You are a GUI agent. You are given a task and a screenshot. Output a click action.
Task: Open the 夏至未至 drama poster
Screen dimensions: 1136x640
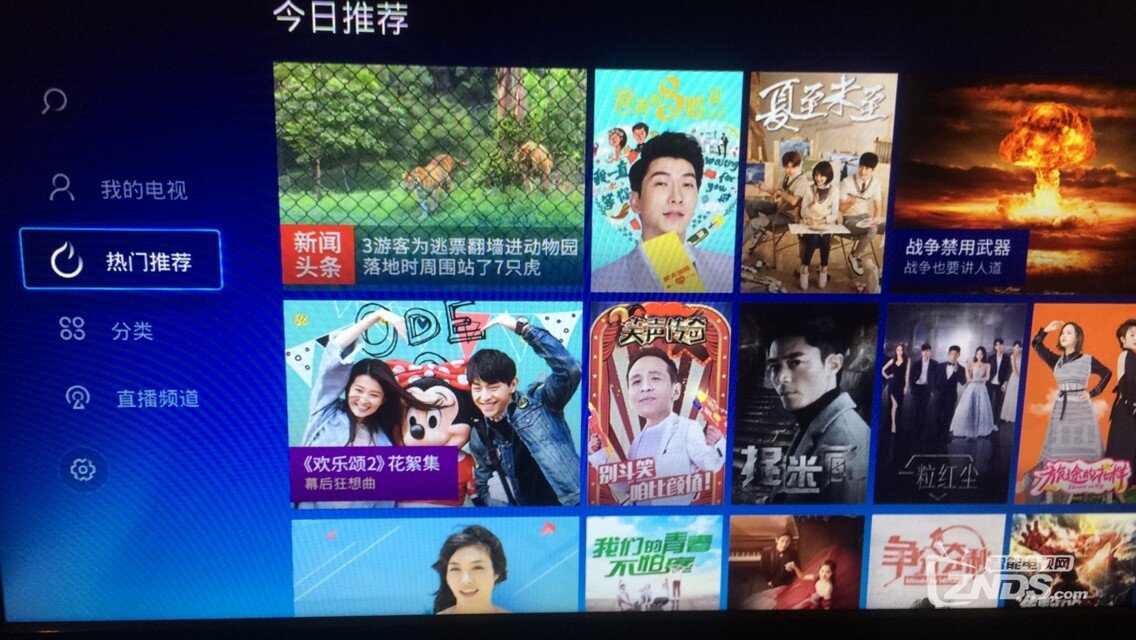click(x=818, y=182)
